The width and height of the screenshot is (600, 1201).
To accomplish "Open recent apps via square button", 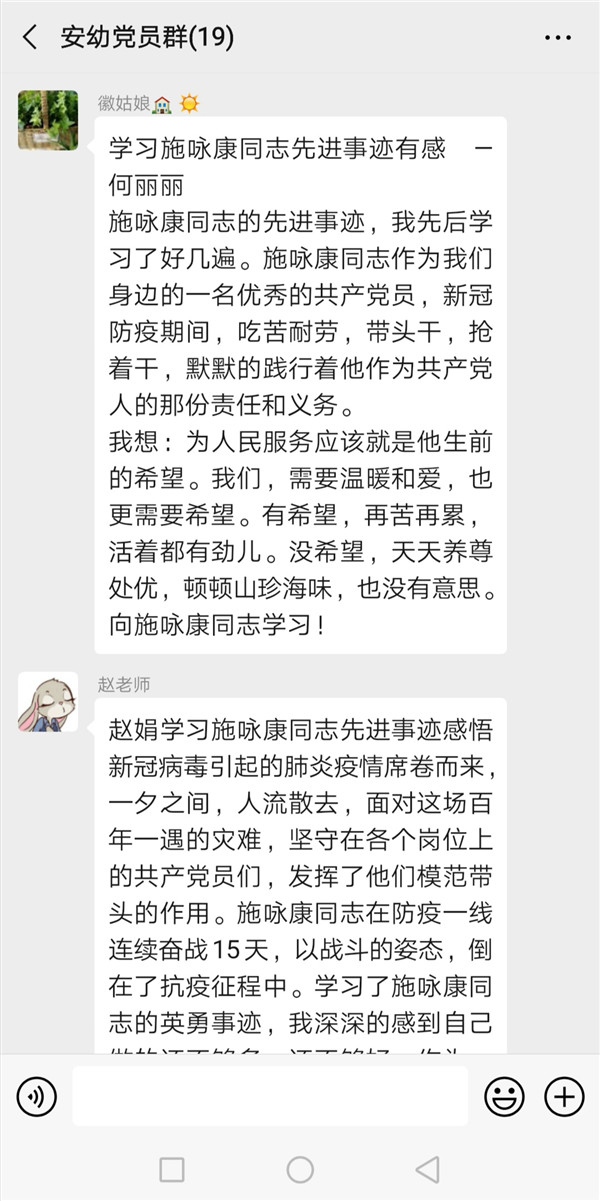I will tap(172, 1169).
